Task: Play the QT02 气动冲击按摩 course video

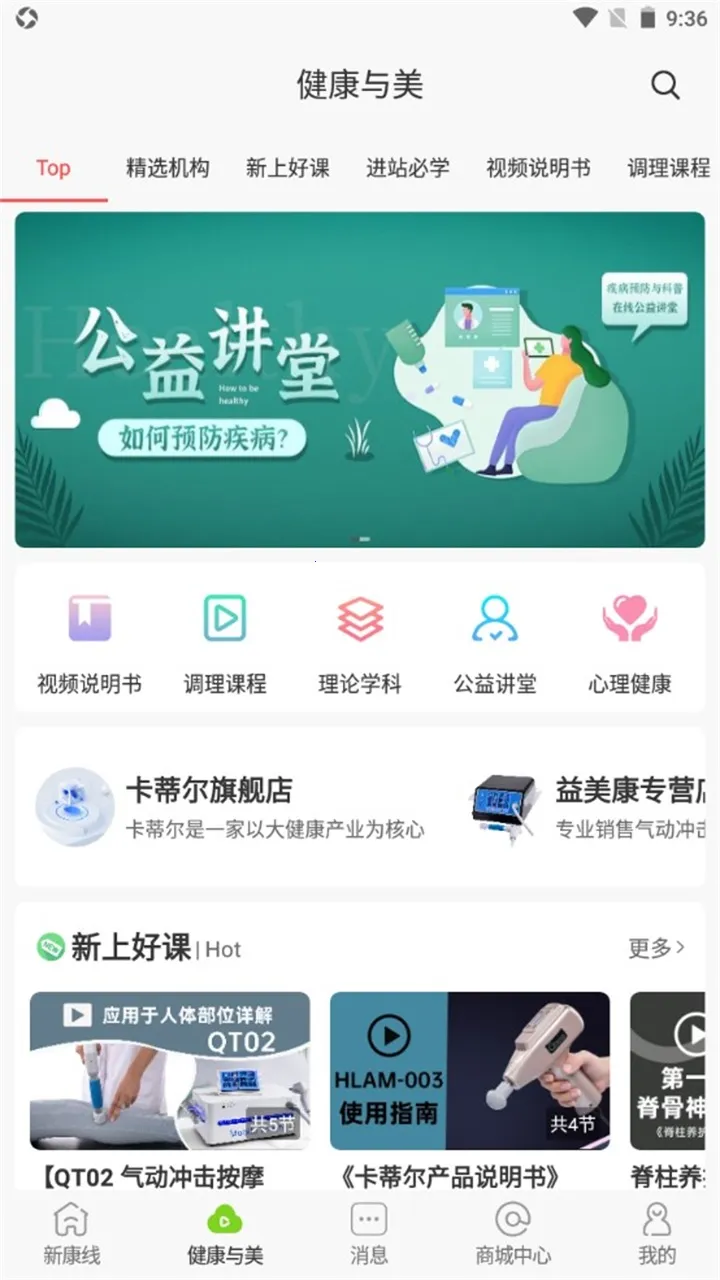Action: point(170,1068)
